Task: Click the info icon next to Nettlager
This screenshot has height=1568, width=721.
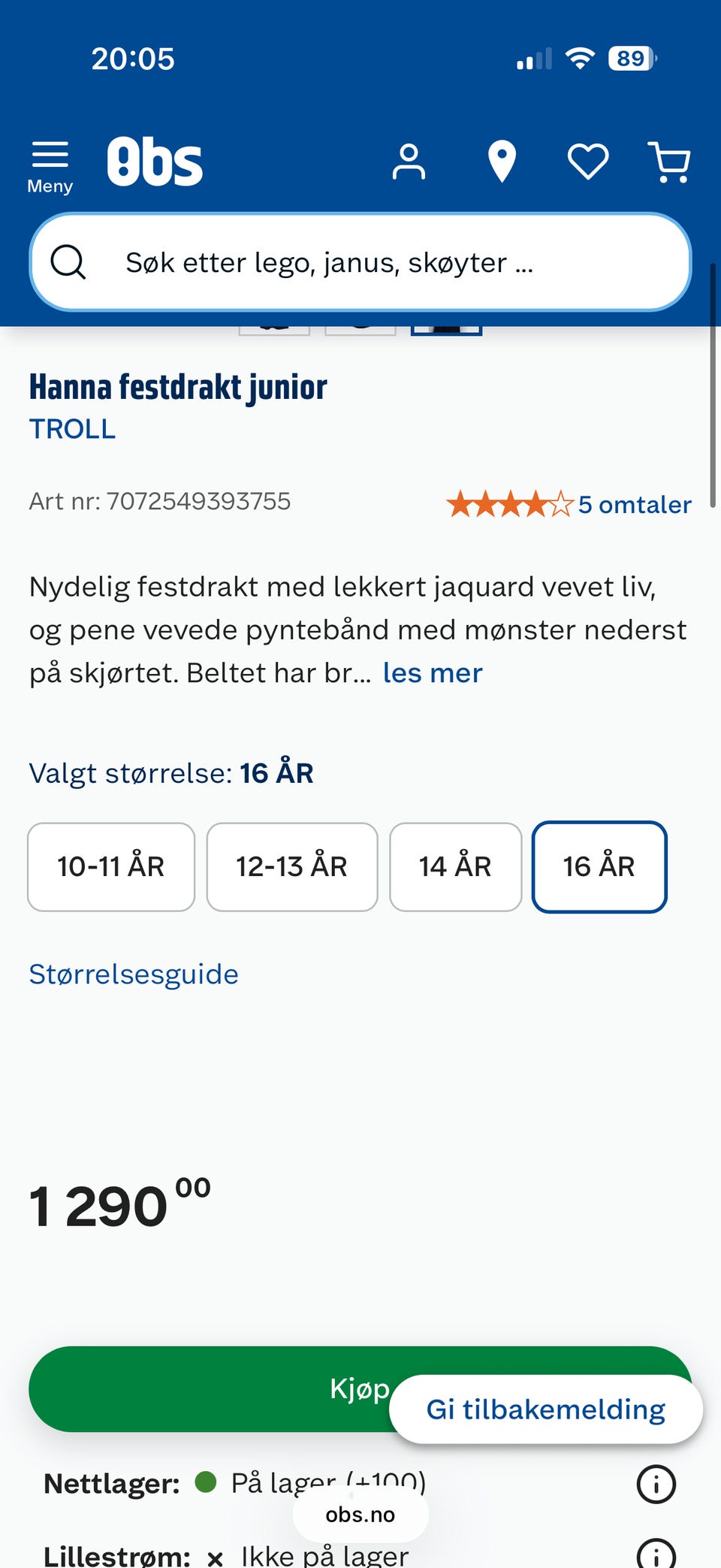Action: [x=655, y=1484]
